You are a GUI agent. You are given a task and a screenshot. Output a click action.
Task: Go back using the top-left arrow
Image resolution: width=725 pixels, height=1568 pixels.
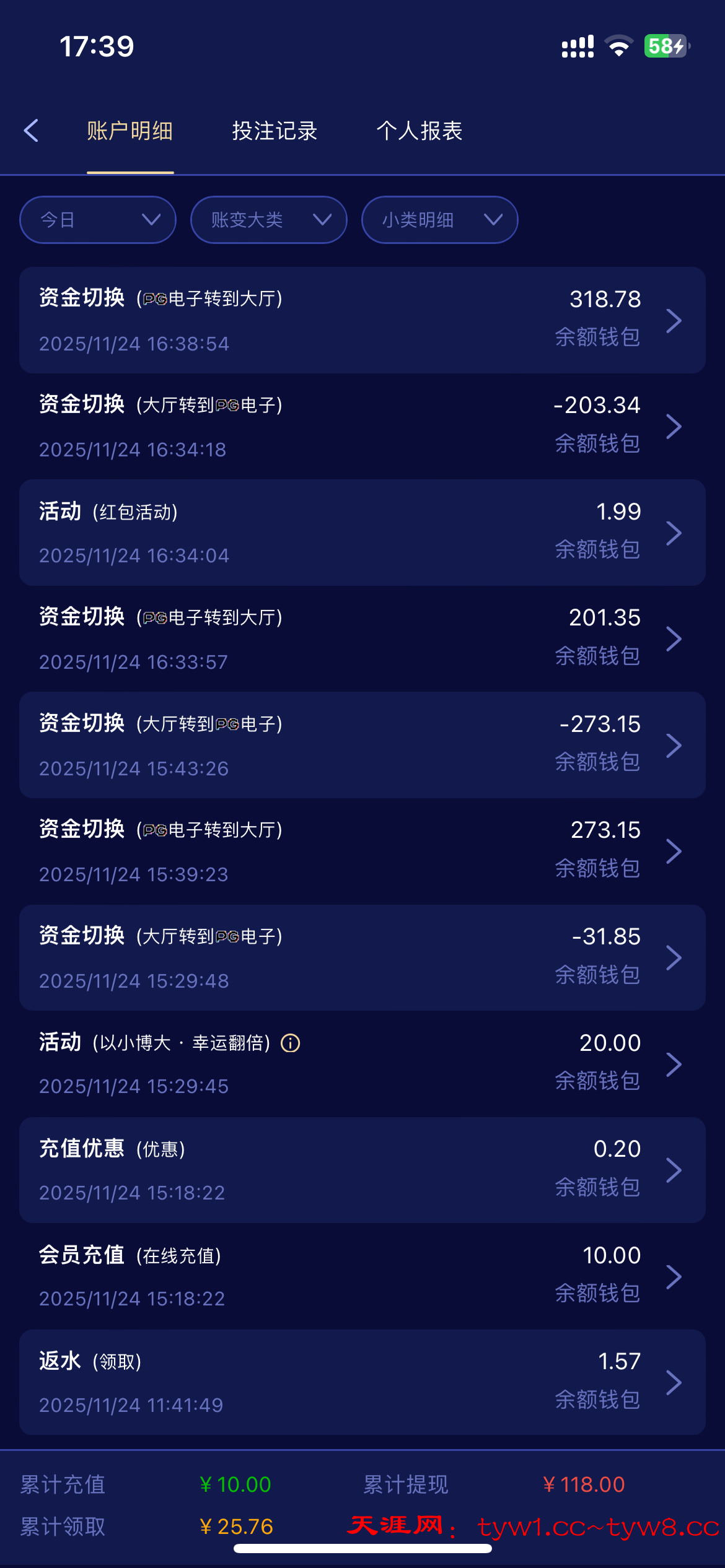pyautogui.click(x=32, y=131)
